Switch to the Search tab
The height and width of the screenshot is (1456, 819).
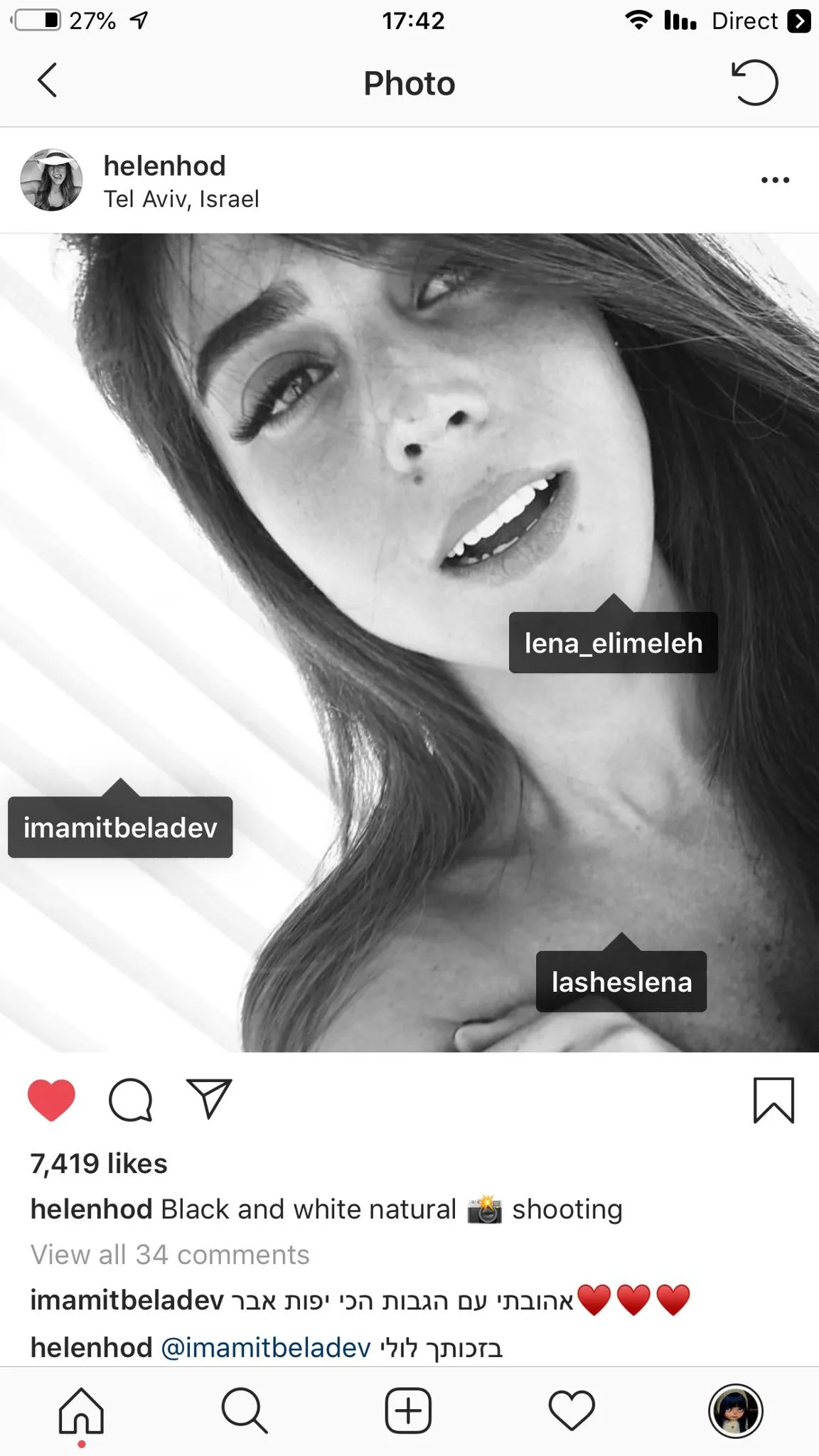[x=245, y=1411]
